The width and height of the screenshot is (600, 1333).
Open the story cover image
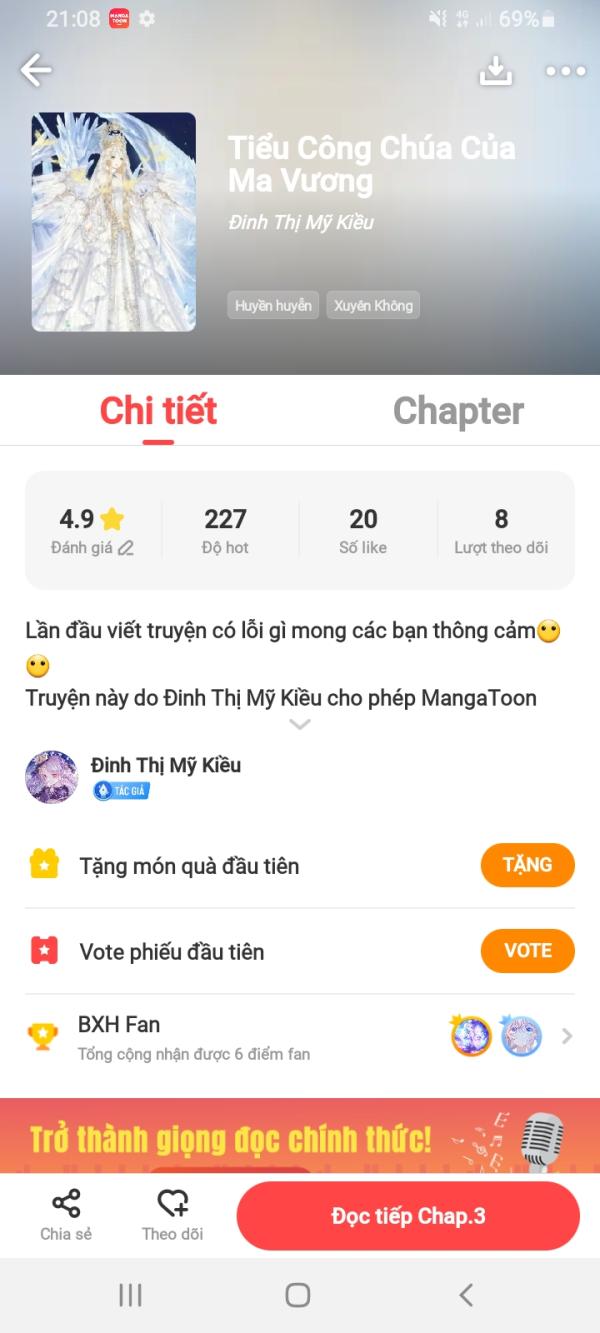[x=114, y=221]
